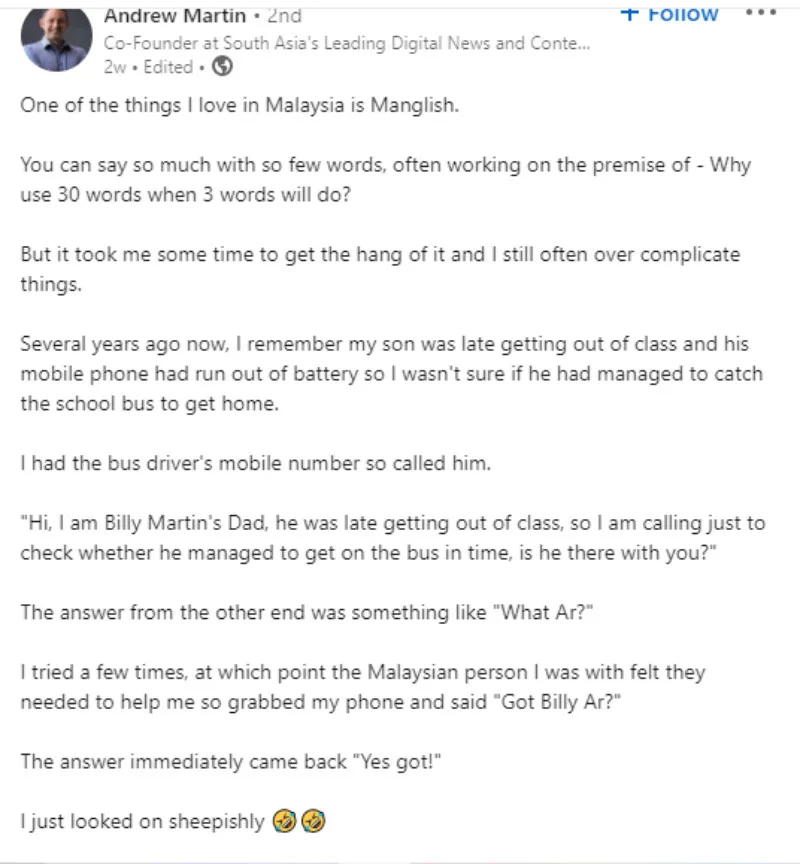Open Andrew Martin's profile name link
Image resolution: width=800 pixels, height=864 pixels.
point(174,16)
